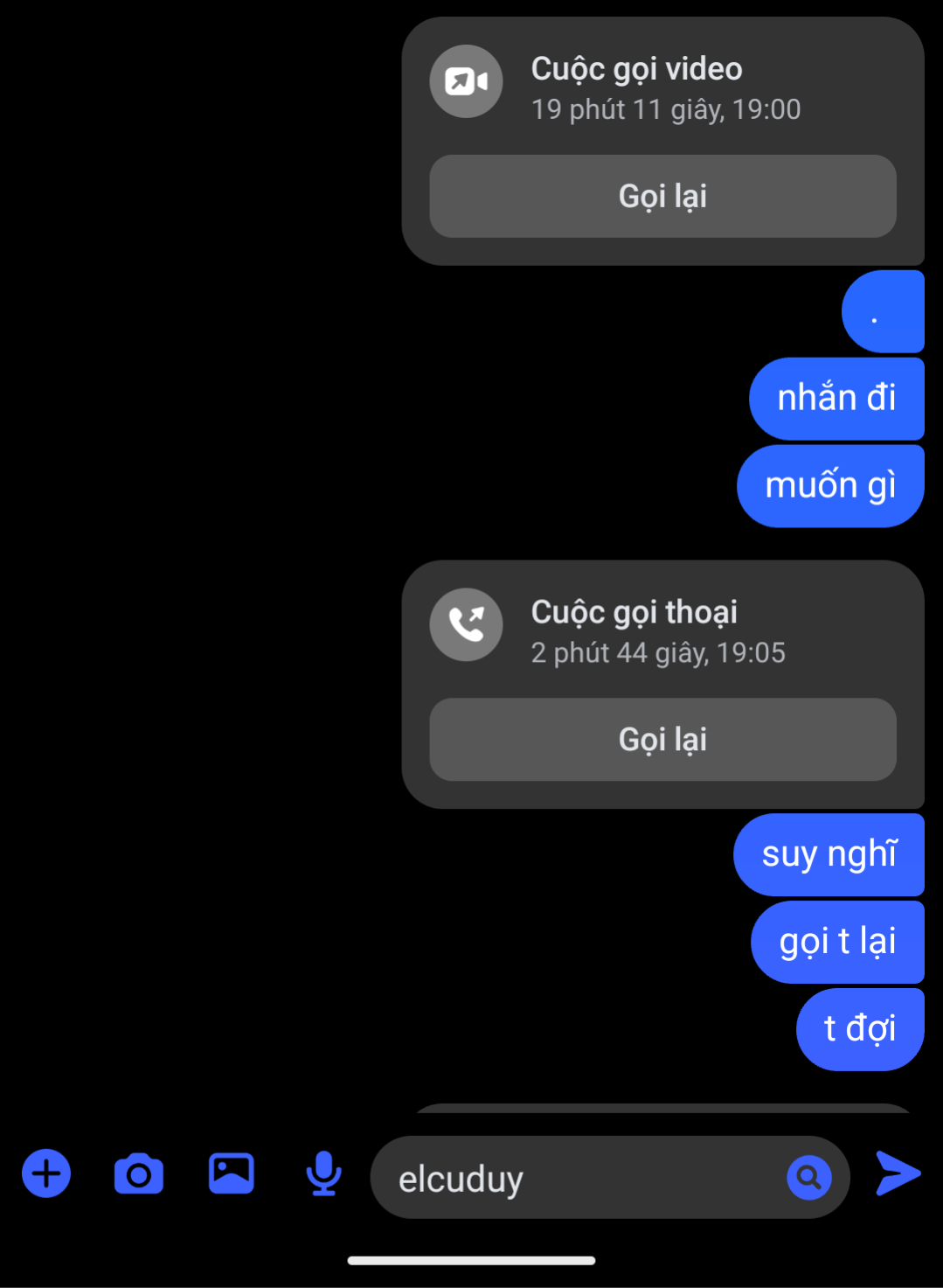Open the plus attachments menu
This screenshot has height=1288, width=943.
(x=46, y=1173)
